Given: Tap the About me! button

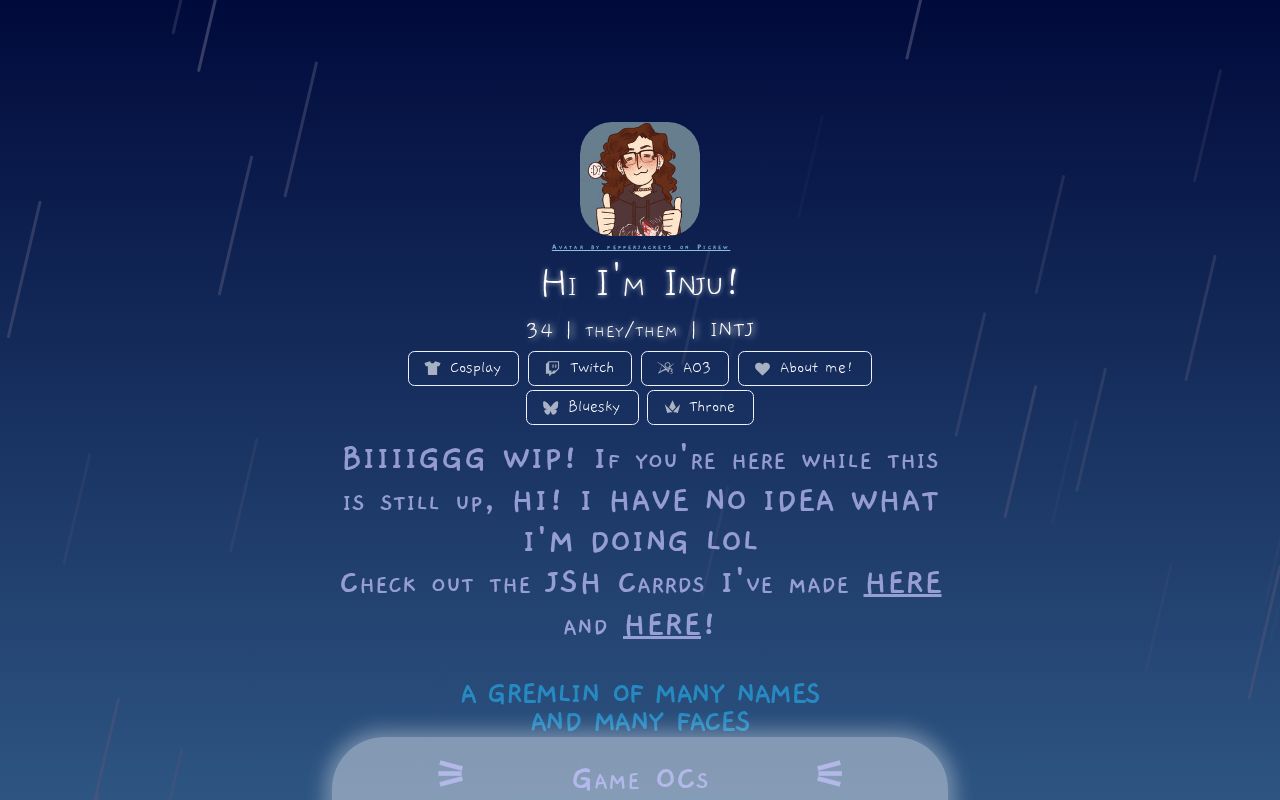Looking at the screenshot, I should point(804,368).
